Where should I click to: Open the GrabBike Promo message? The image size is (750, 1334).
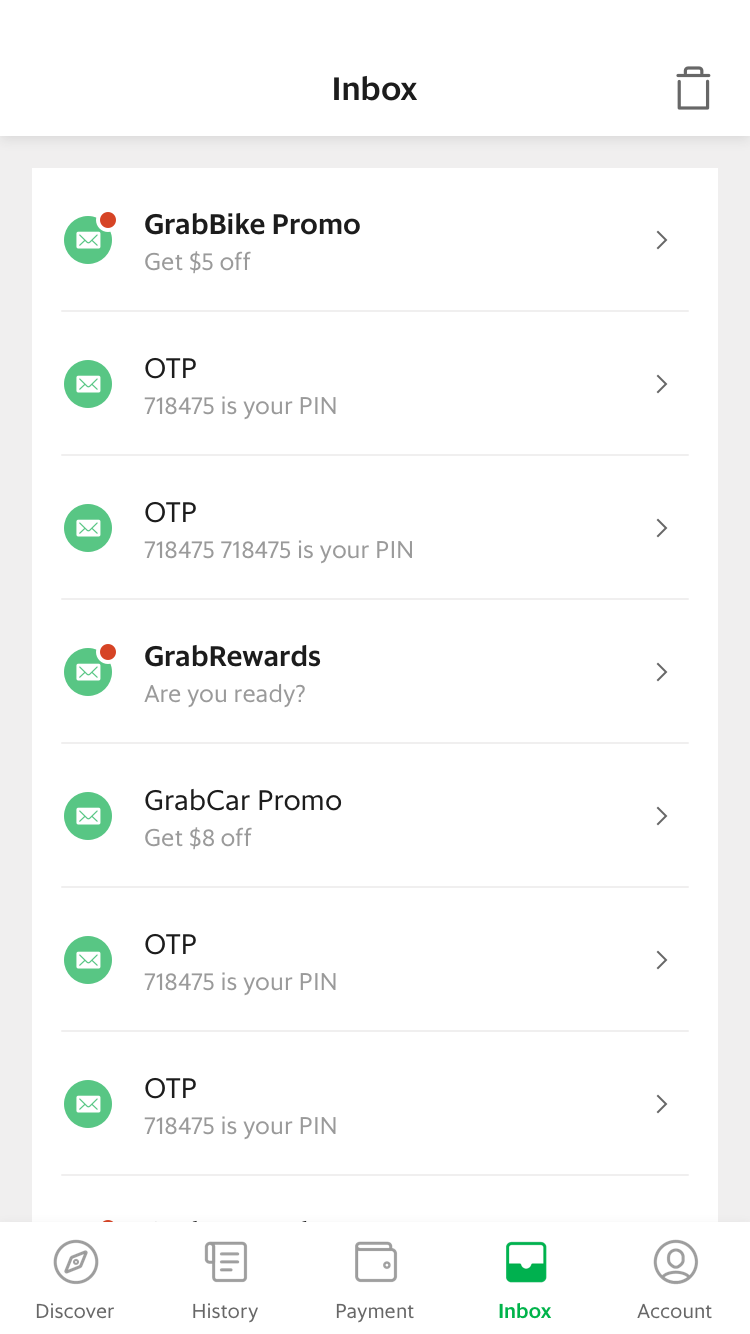coord(375,240)
